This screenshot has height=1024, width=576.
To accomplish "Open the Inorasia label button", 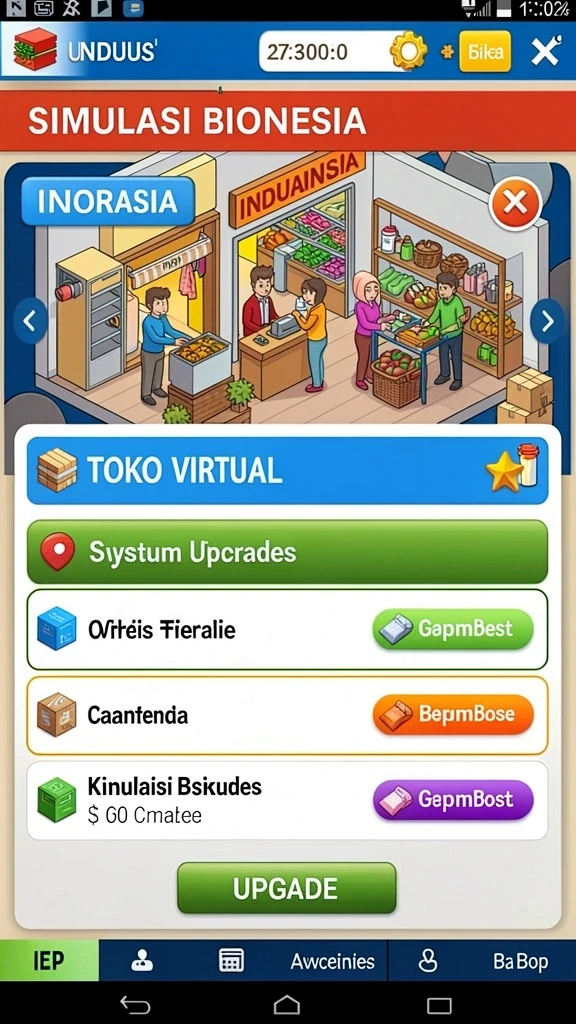I will coord(108,201).
